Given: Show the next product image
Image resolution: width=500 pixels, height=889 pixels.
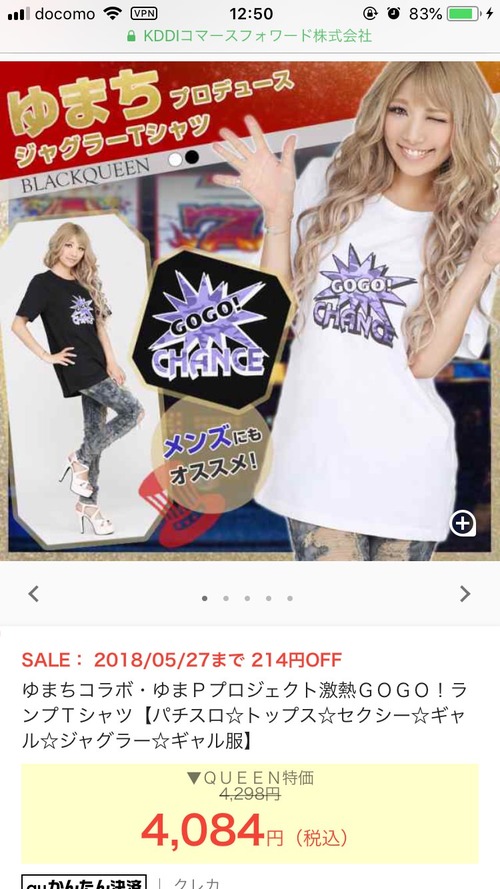Looking at the screenshot, I should click(x=465, y=594).
